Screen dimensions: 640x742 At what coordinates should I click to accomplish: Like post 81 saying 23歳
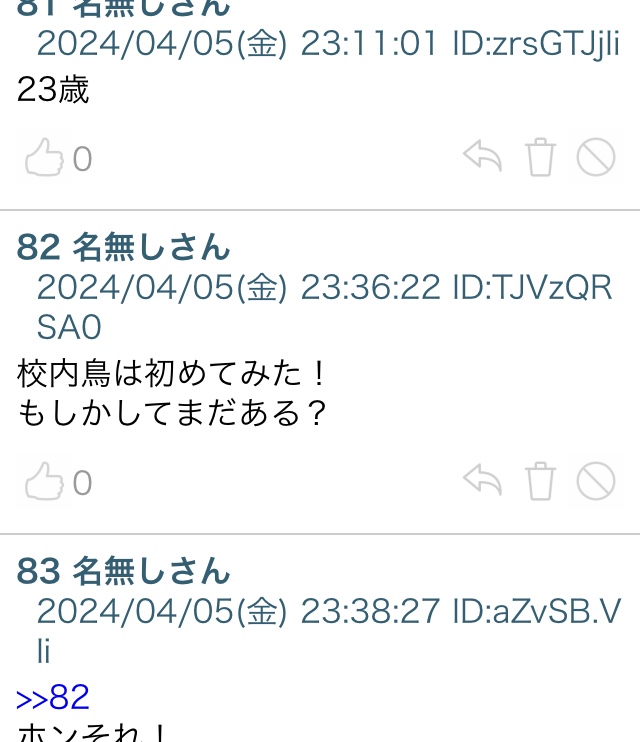[x=45, y=158]
